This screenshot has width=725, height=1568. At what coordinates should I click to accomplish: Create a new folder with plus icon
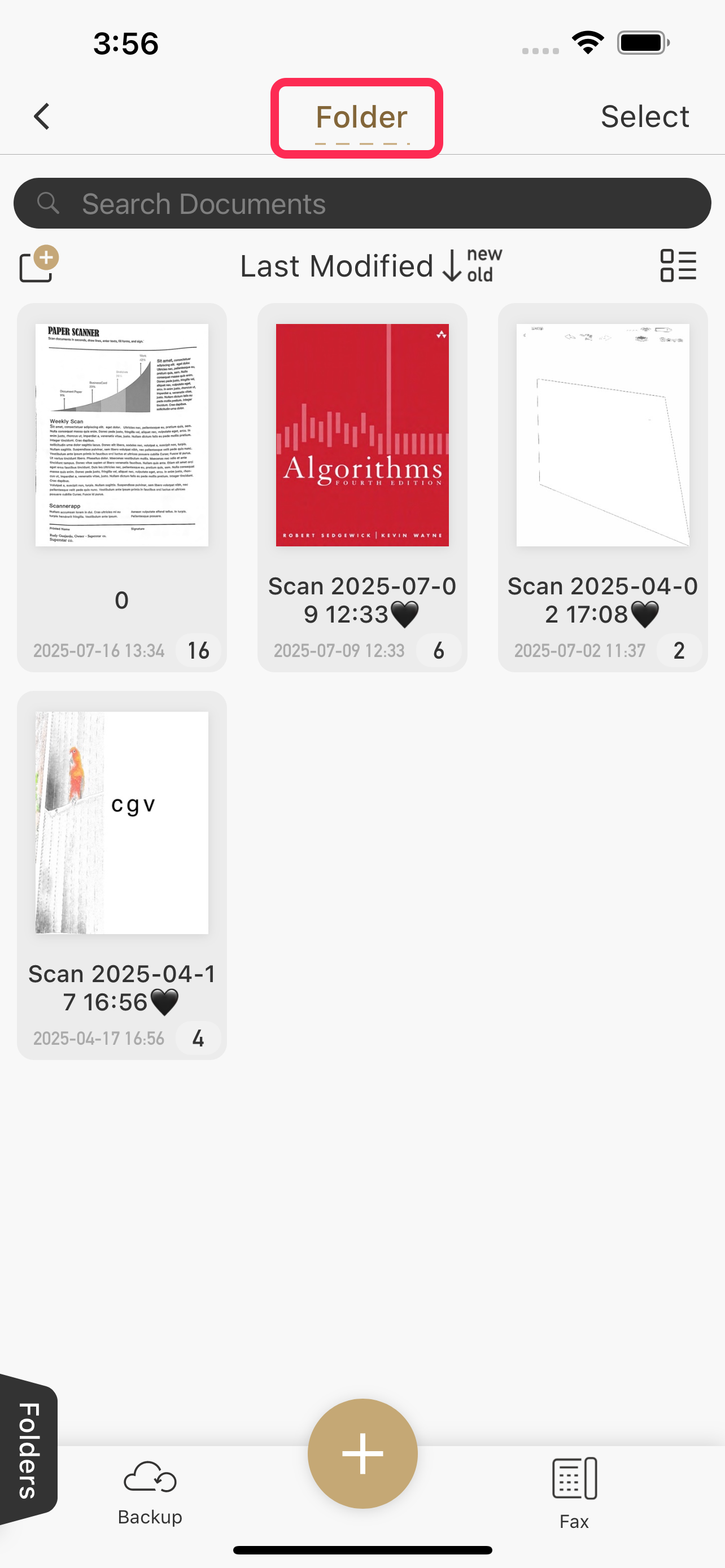(38, 265)
